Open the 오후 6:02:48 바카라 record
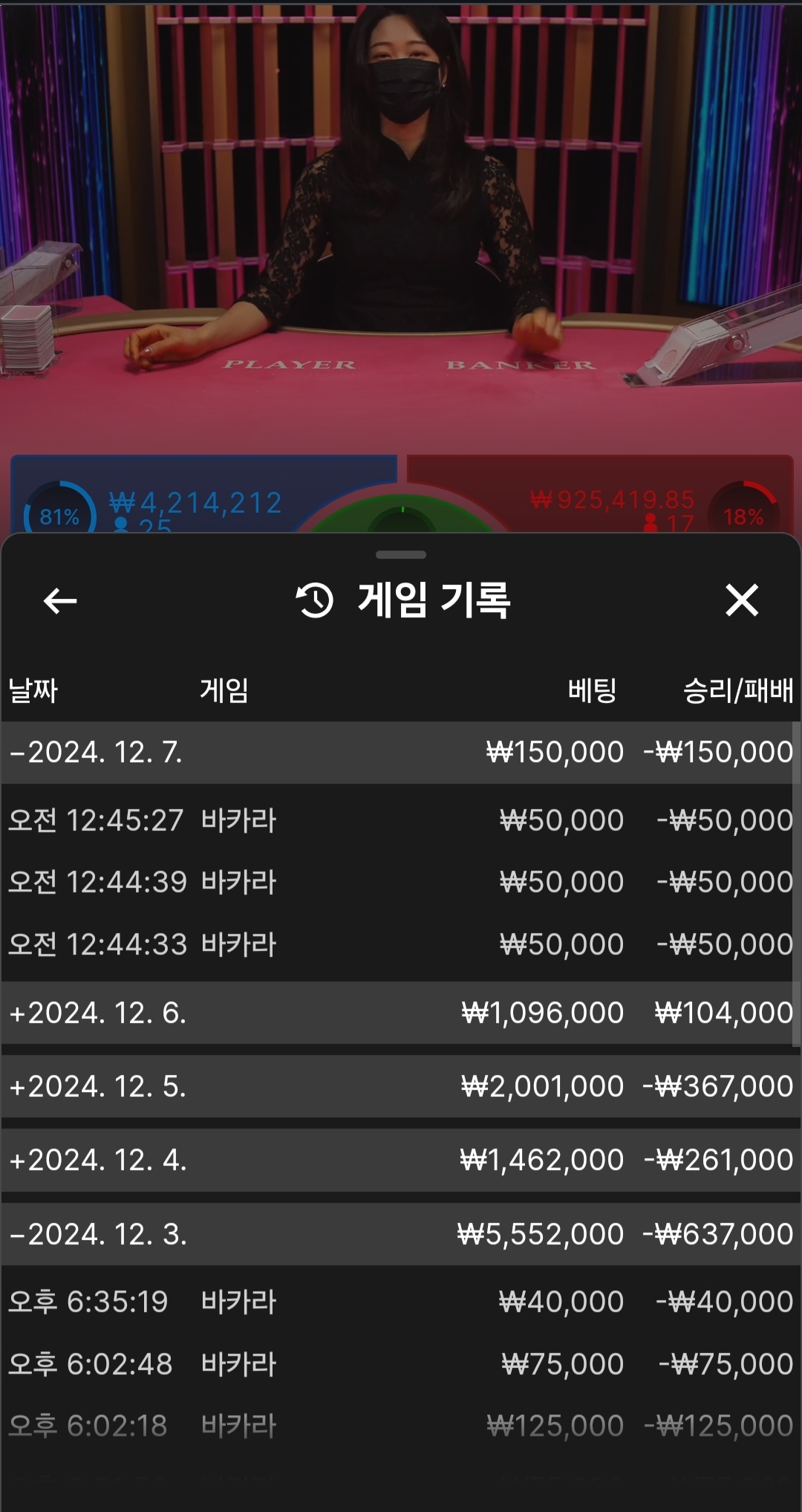The width and height of the screenshot is (802, 1512). tap(401, 1364)
